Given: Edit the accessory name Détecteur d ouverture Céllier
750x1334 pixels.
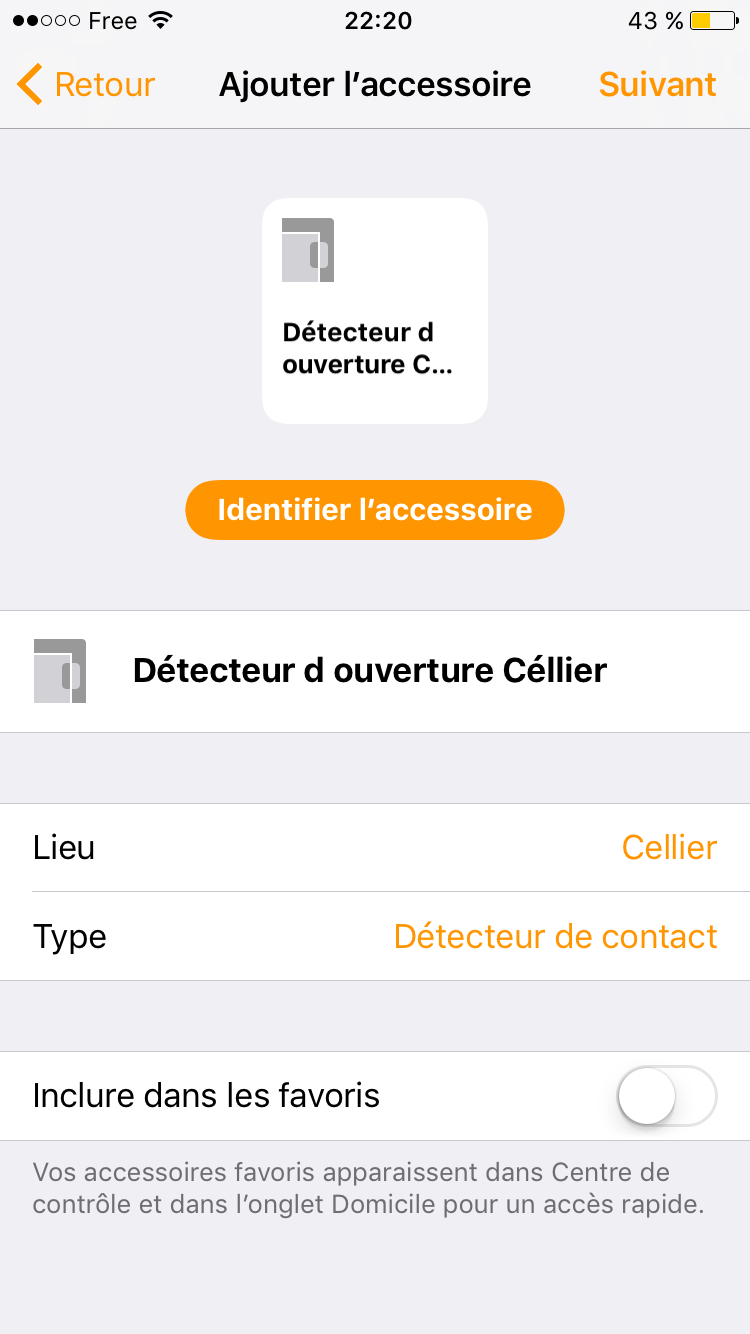Looking at the screenshot, I should click(x=370, y=670).
